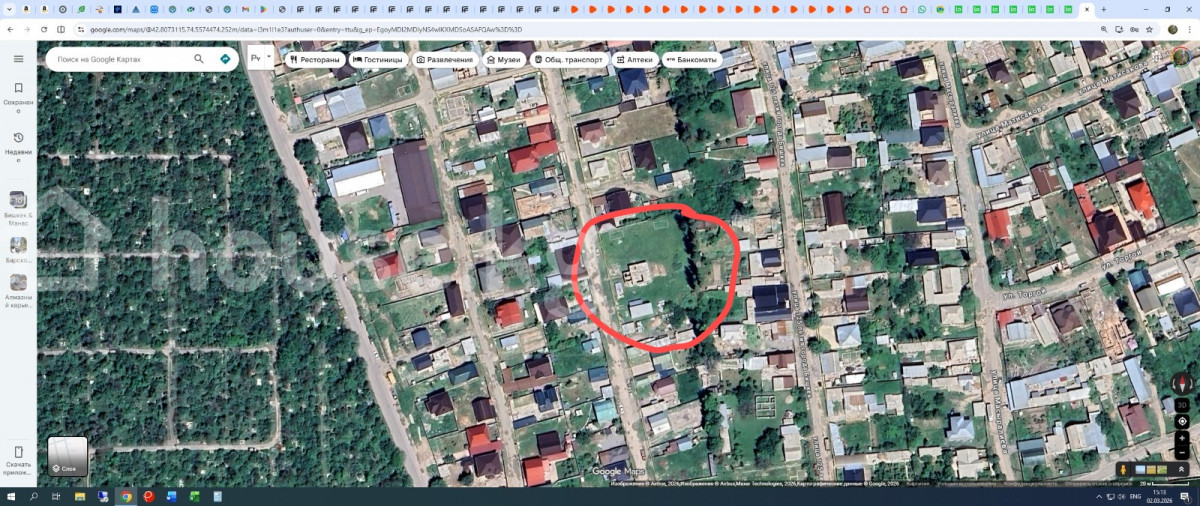Select the Public transport chip
Screen dimensions: 1200x506
coord(569,59)
